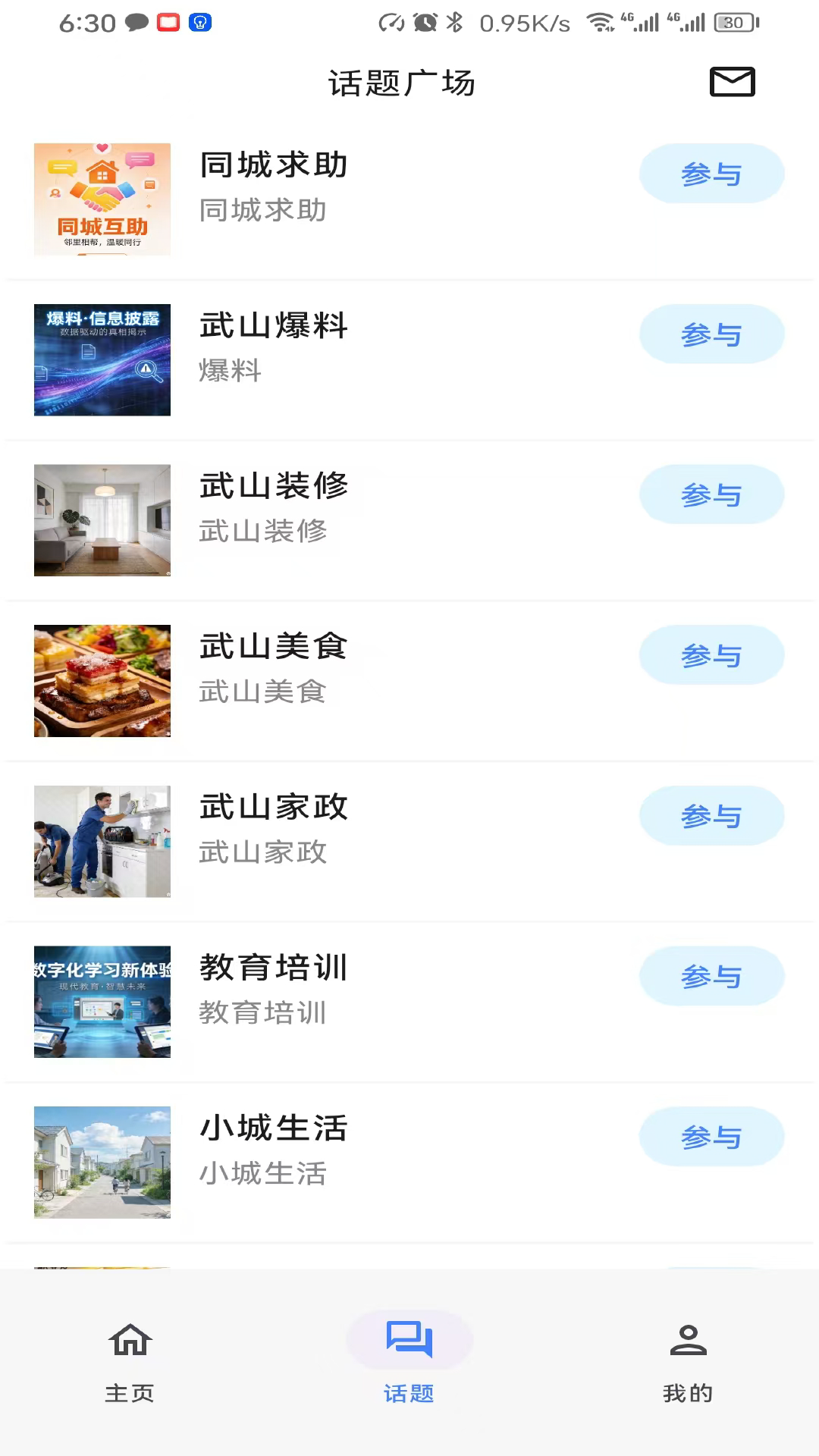Click 参与 for 武山装修 topic
Screen dimensions: 819x1456
pos(711,494)
